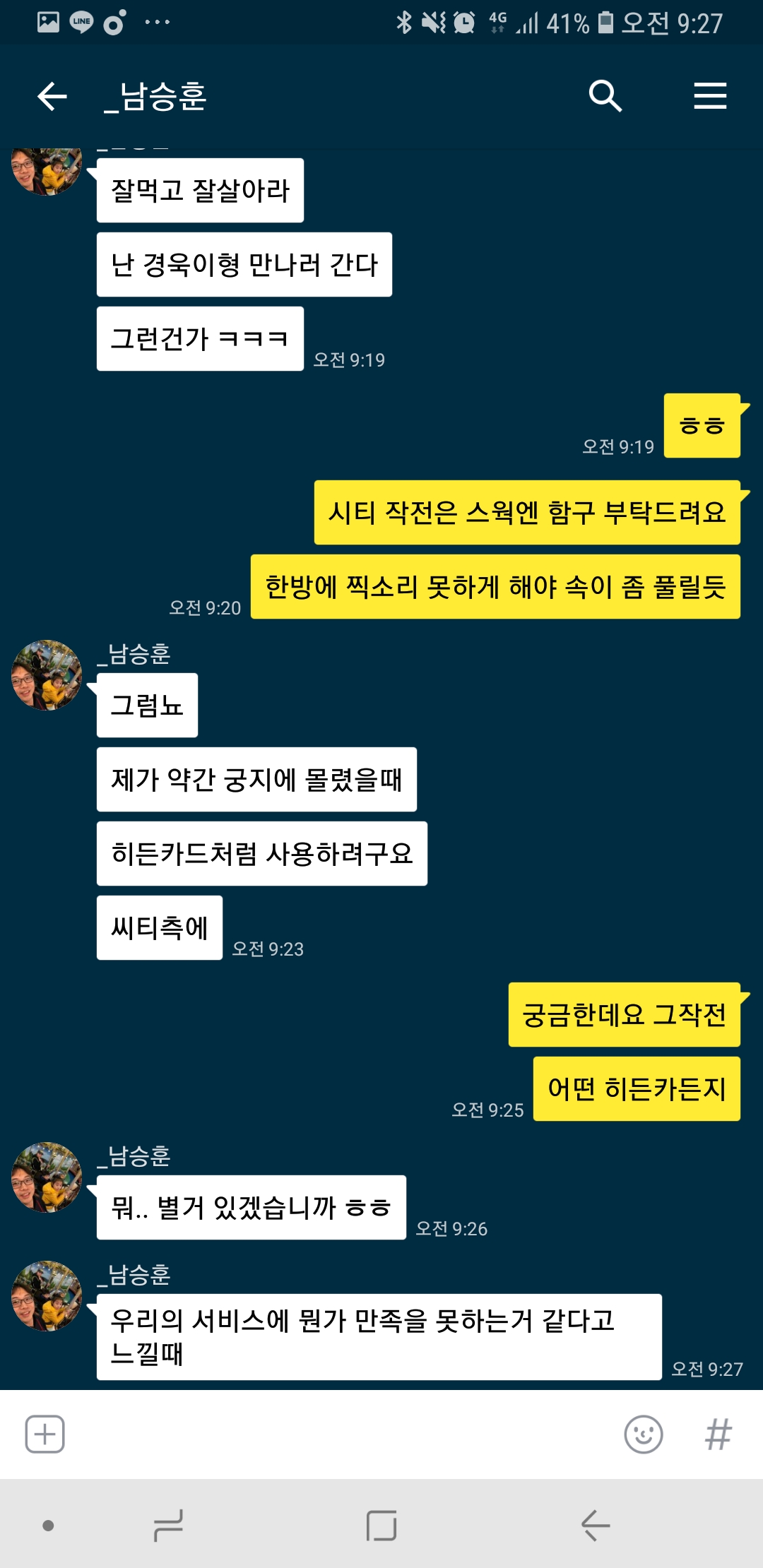The image size is (763, 1568).
Task: Search within this conversation
Action: point(605,96)
